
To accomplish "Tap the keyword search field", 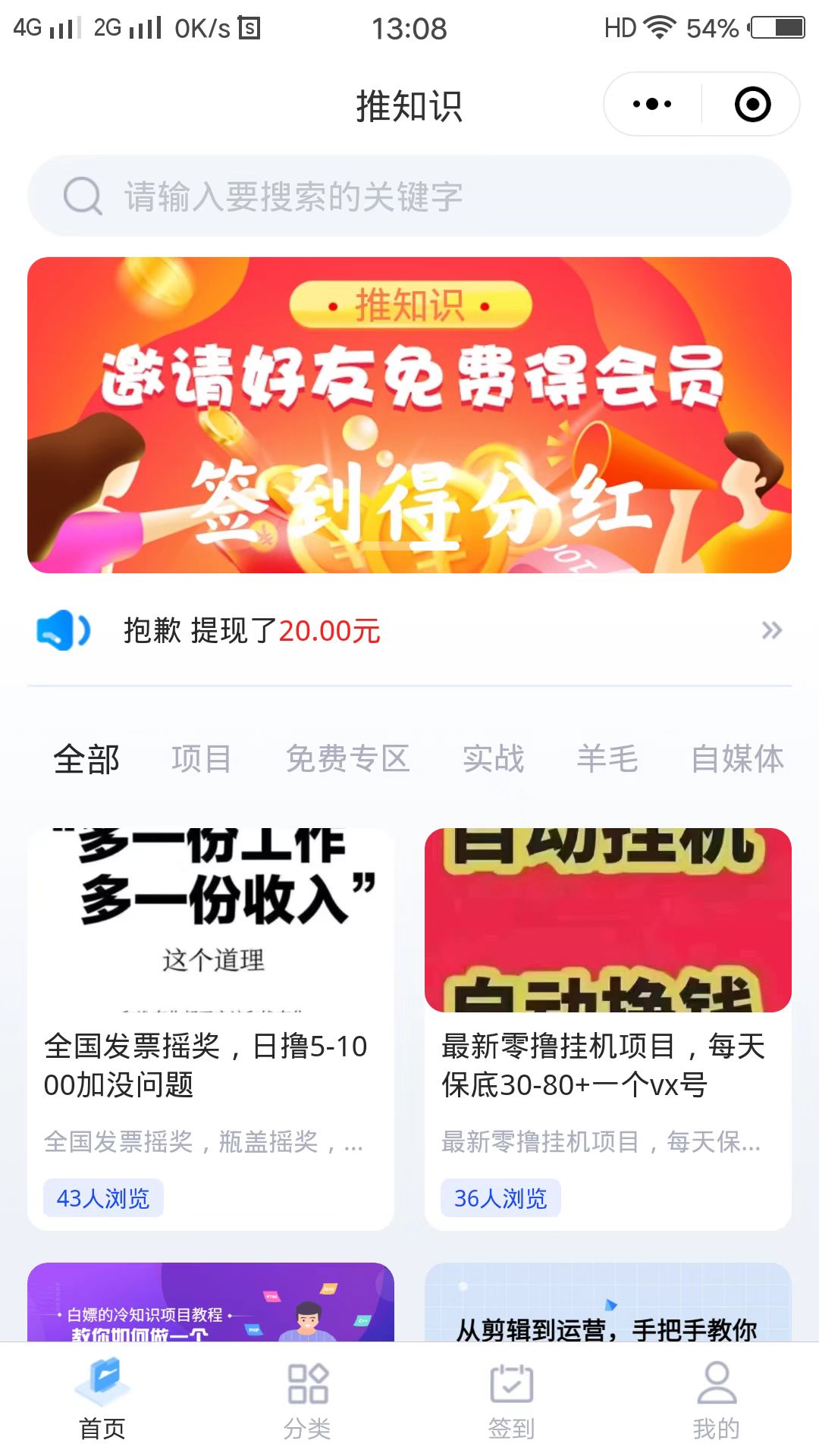I will click(409, 196).
